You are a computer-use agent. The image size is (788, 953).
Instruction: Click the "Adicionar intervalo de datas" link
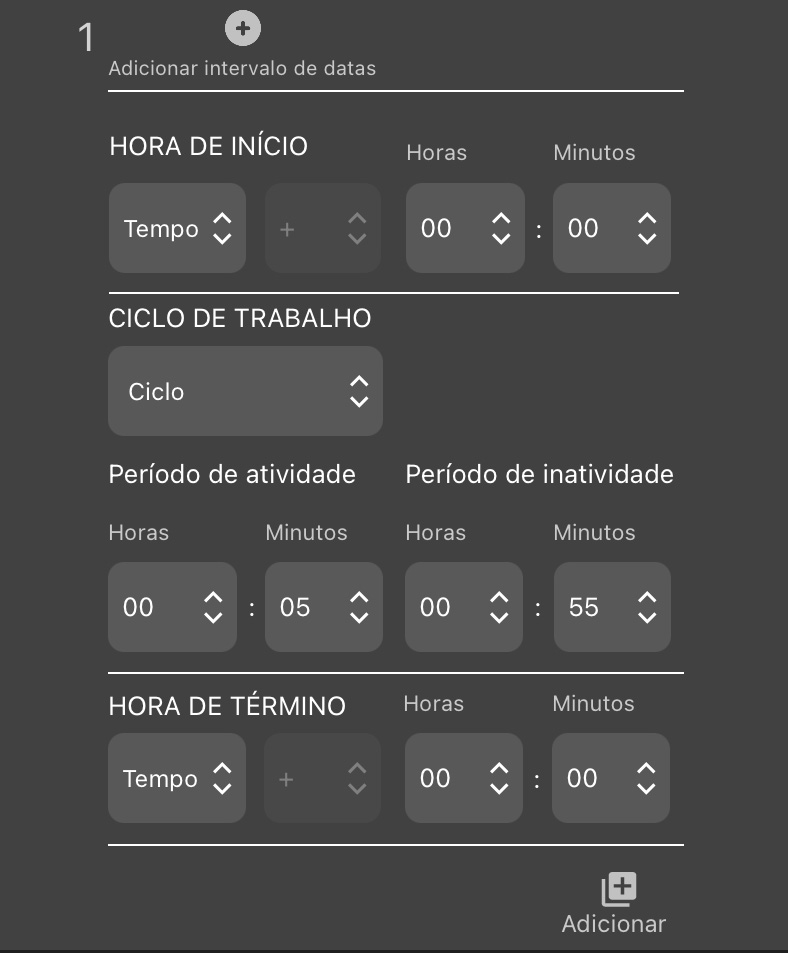tap(242, 68)
